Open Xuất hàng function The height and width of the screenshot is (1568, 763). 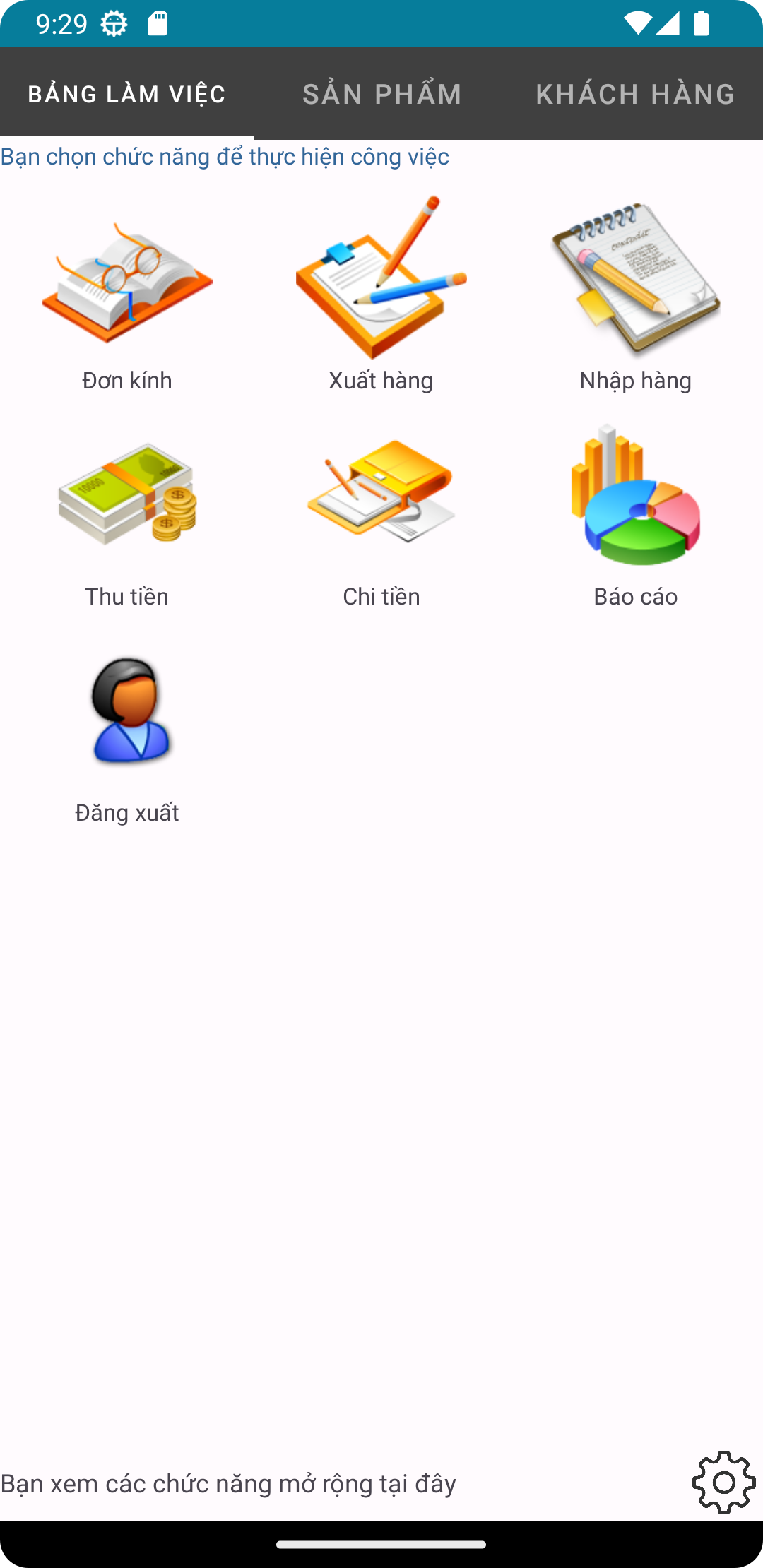coord(381,297)
